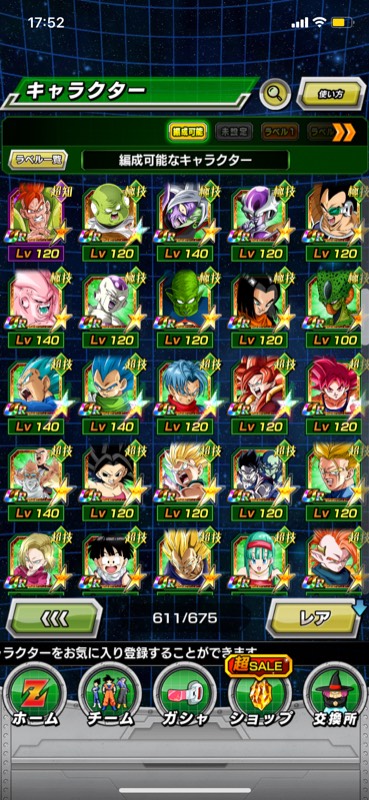
Task: Tap the green back arrows button
Action: 54,618
